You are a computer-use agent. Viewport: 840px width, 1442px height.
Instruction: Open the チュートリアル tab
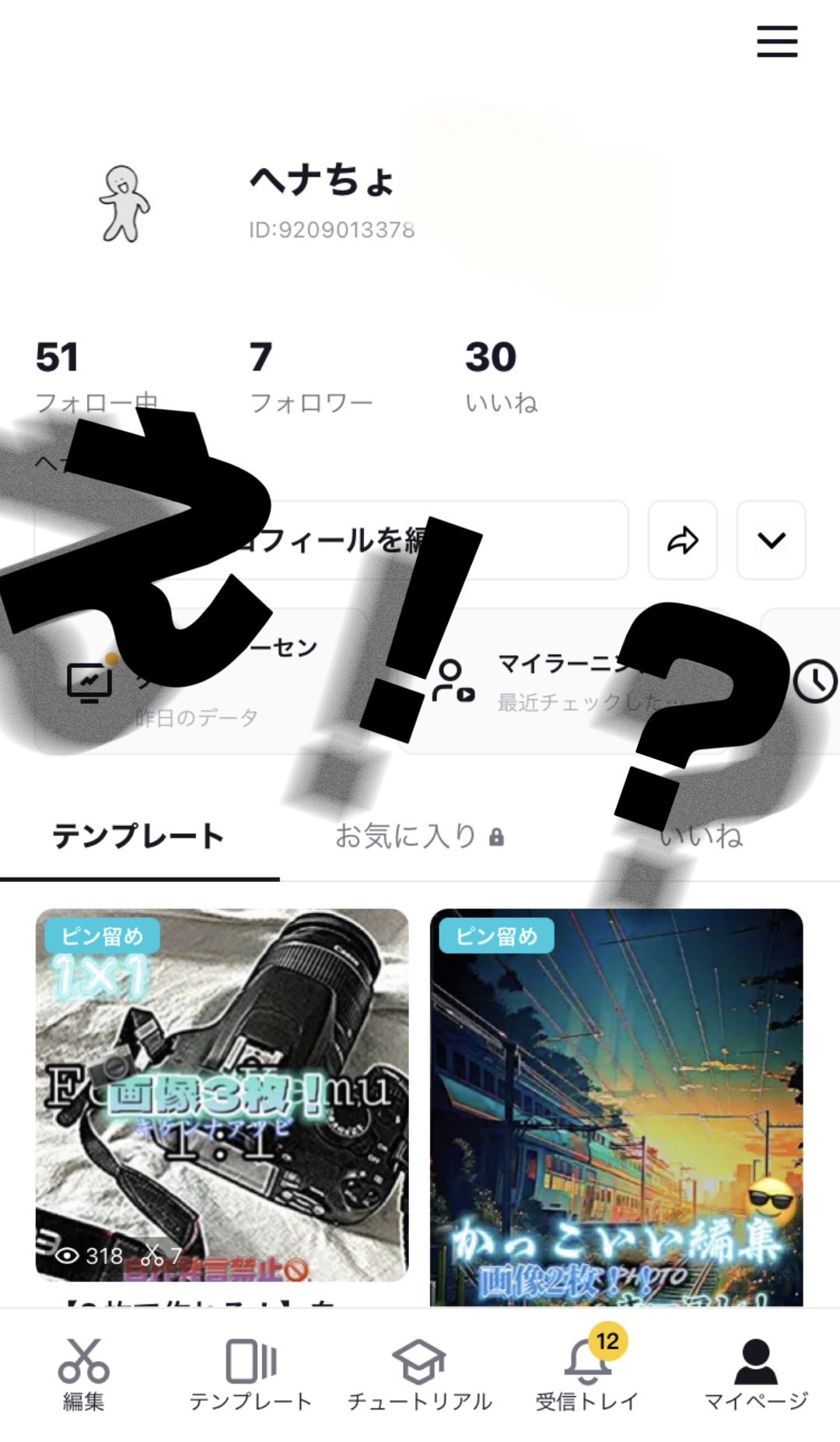coord(420,1375)
